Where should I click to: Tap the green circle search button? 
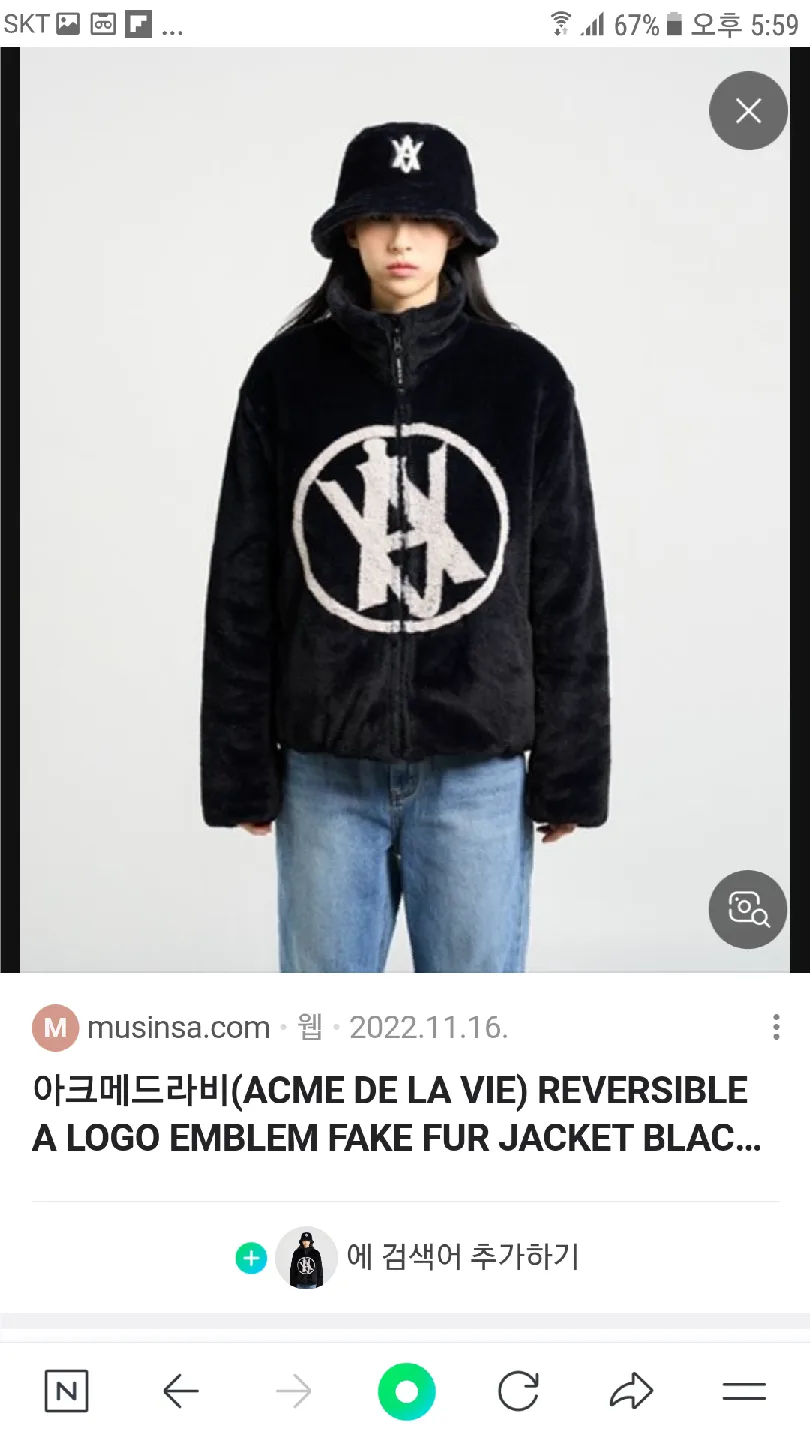pos(406,1391)
